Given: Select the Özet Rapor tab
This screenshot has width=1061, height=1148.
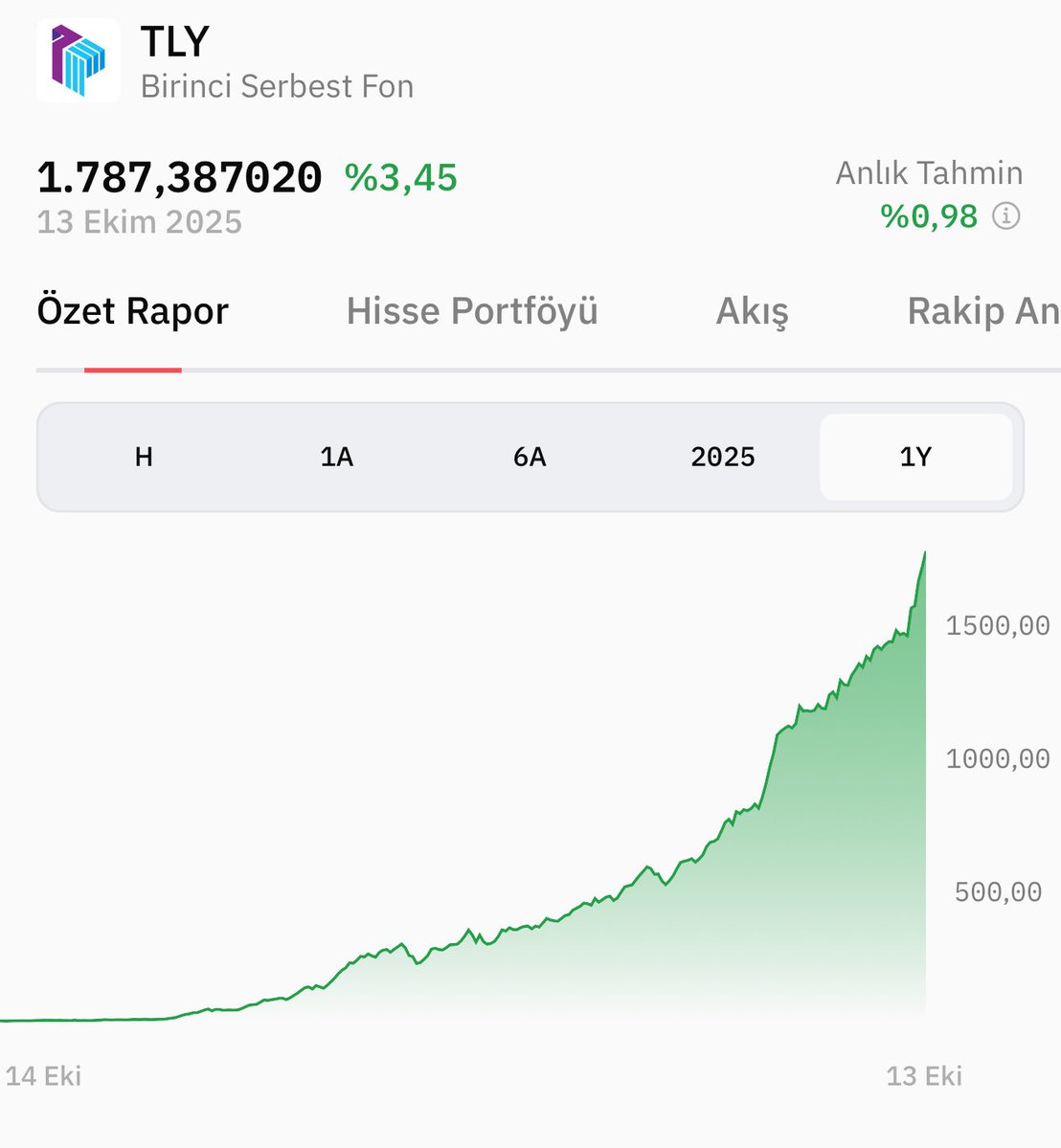Looking at the screenshot, I should pos(133,311).
